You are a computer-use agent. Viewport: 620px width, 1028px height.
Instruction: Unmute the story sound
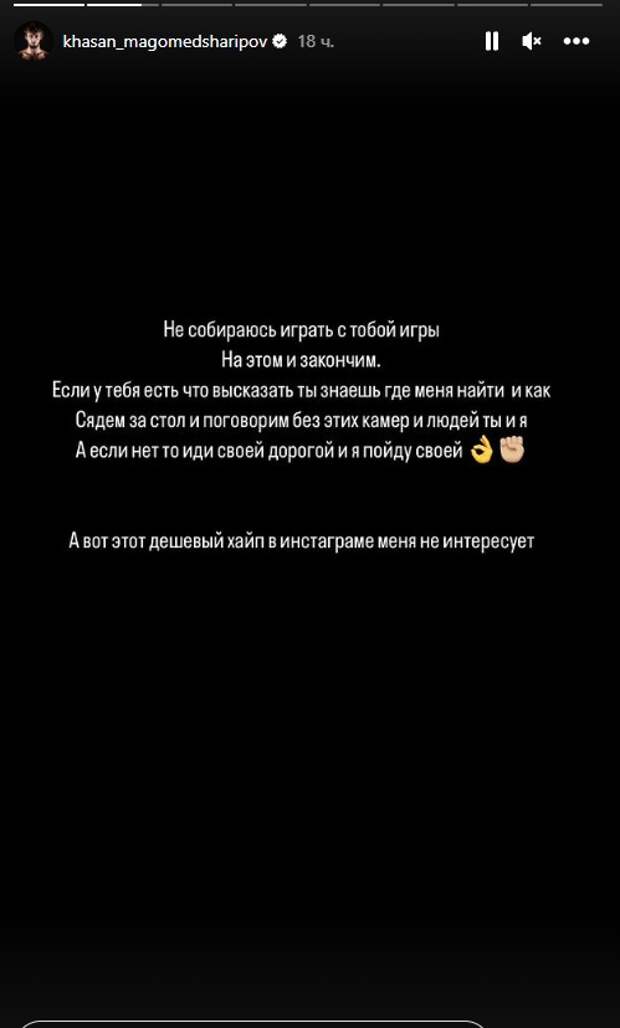[x=532, y=41]
